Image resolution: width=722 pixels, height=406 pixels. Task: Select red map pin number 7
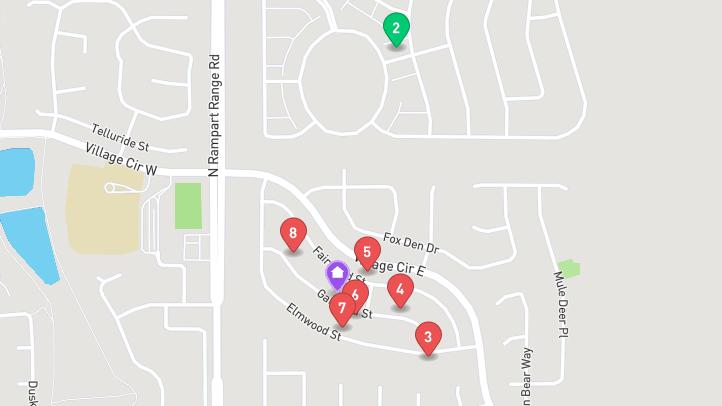tap(341, 309)
